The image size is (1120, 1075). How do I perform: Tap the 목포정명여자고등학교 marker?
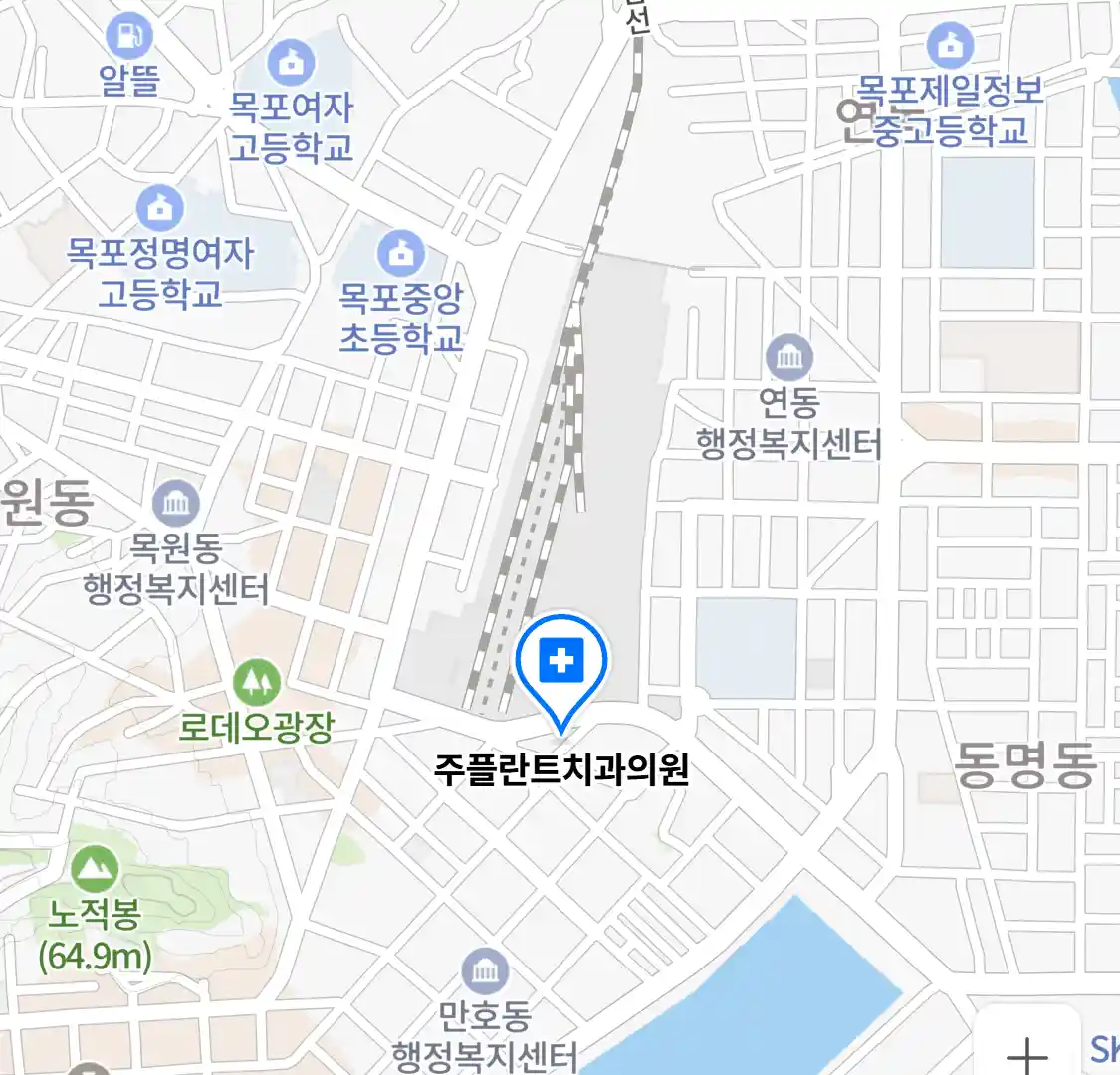pos(159,208)
